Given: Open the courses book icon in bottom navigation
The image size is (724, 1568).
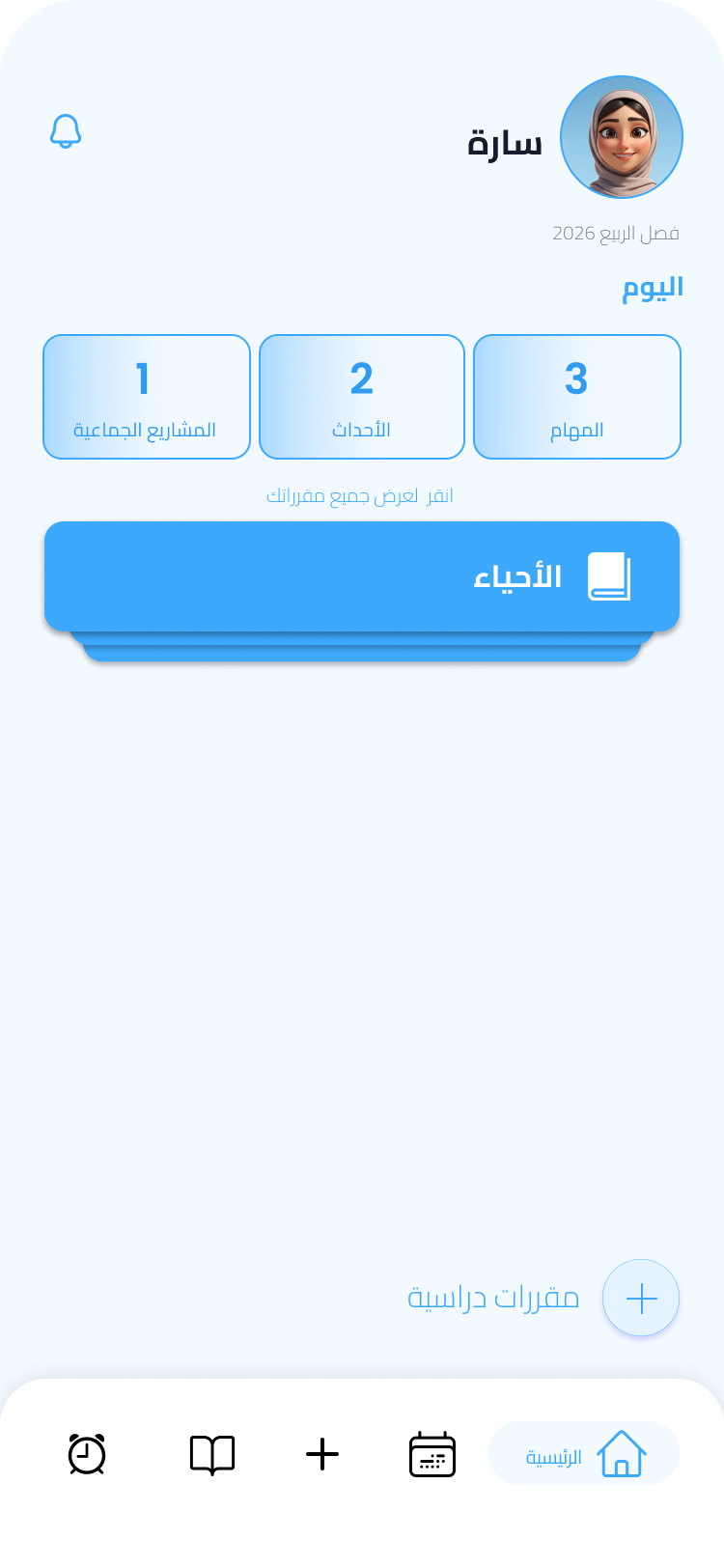Looking at the screenshot, I should [x=212, y=1454].
